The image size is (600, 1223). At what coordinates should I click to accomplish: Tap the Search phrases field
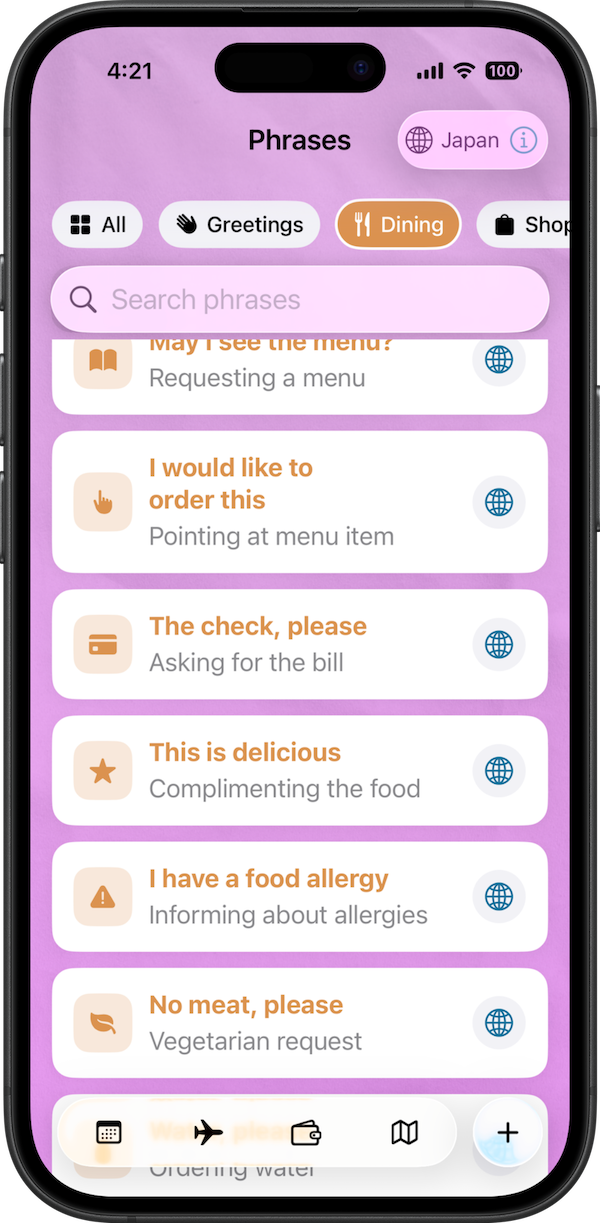coord(300,299)
